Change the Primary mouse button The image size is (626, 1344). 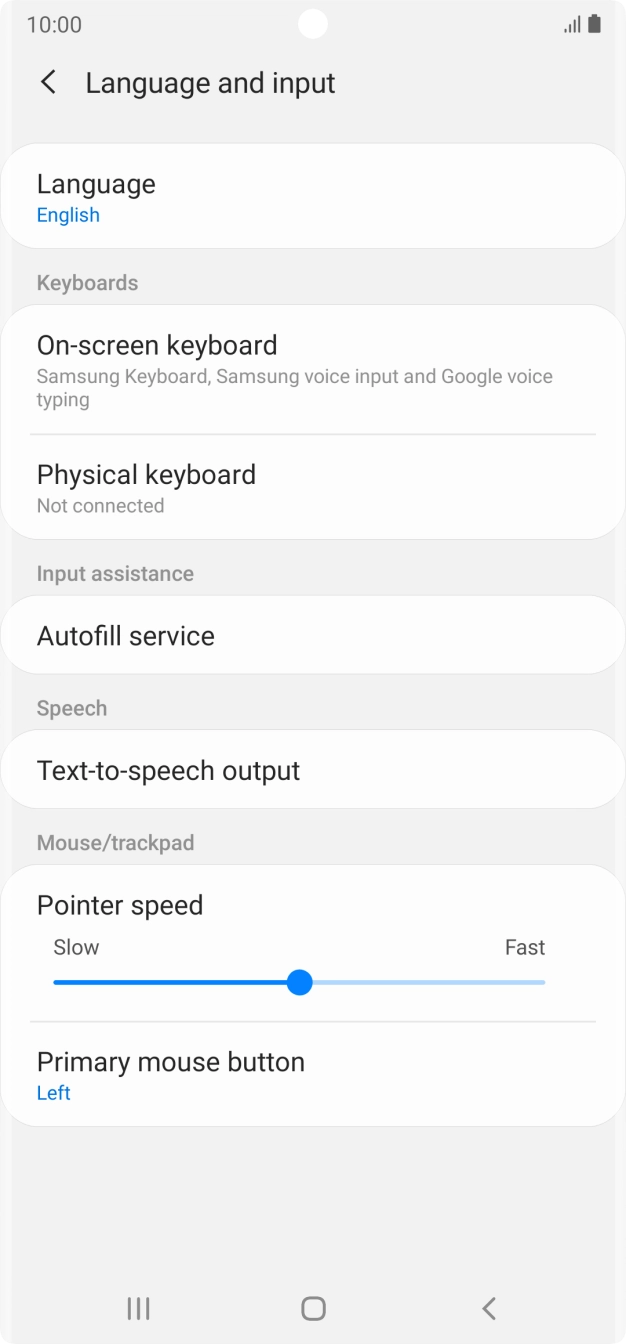point(313,1075)
